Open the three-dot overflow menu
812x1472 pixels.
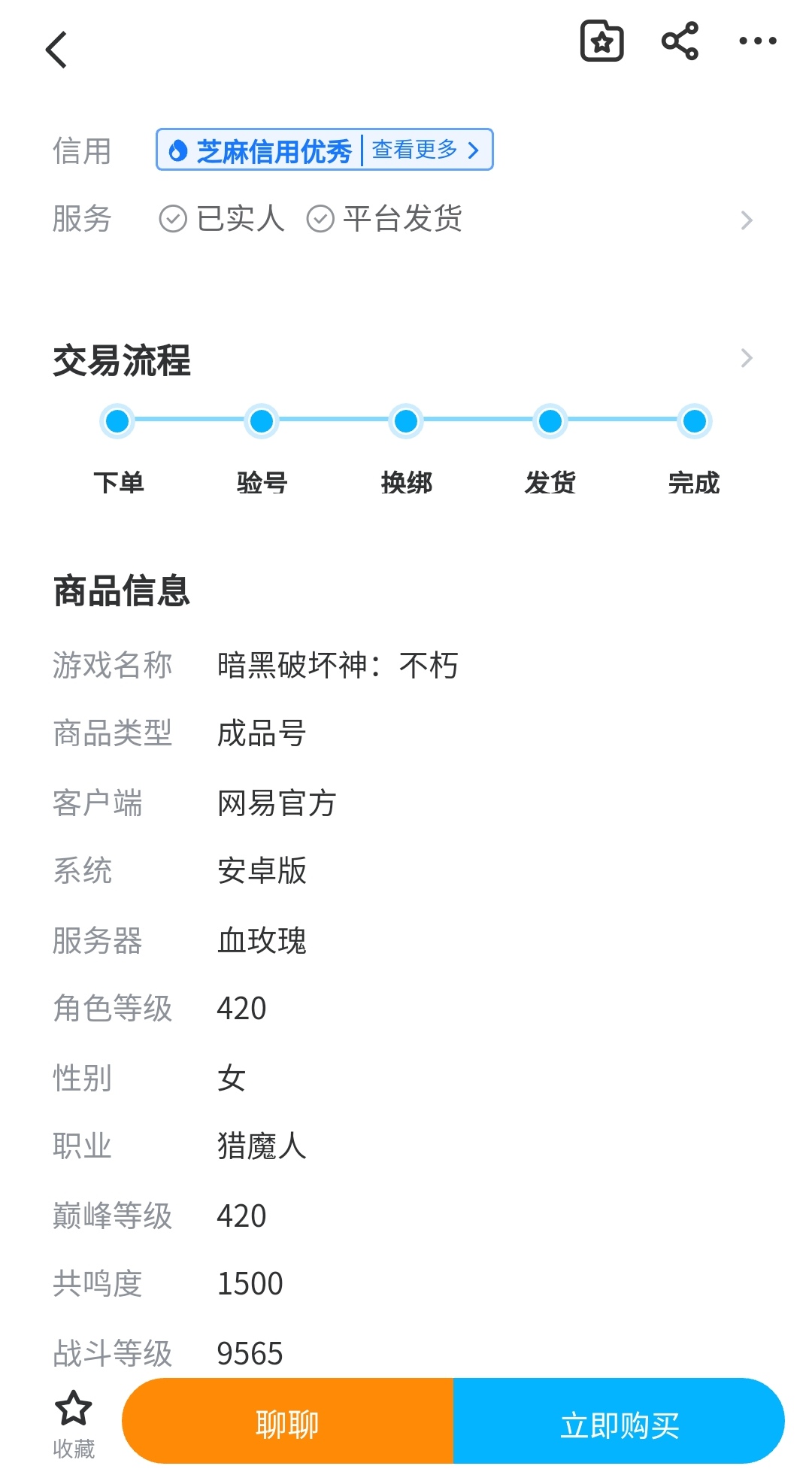point(757,41)
